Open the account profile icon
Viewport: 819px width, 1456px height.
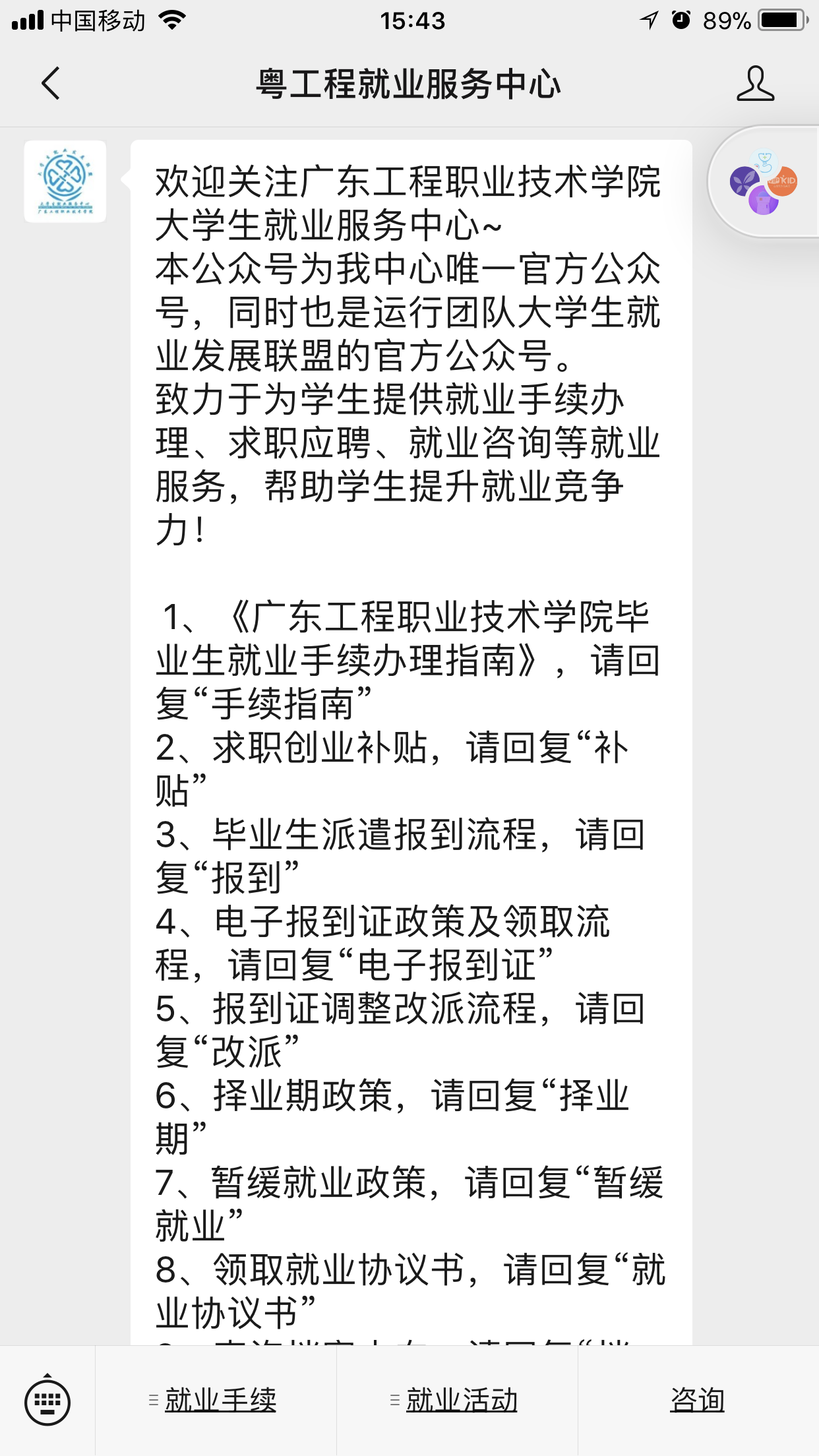[x=755, y=84]
